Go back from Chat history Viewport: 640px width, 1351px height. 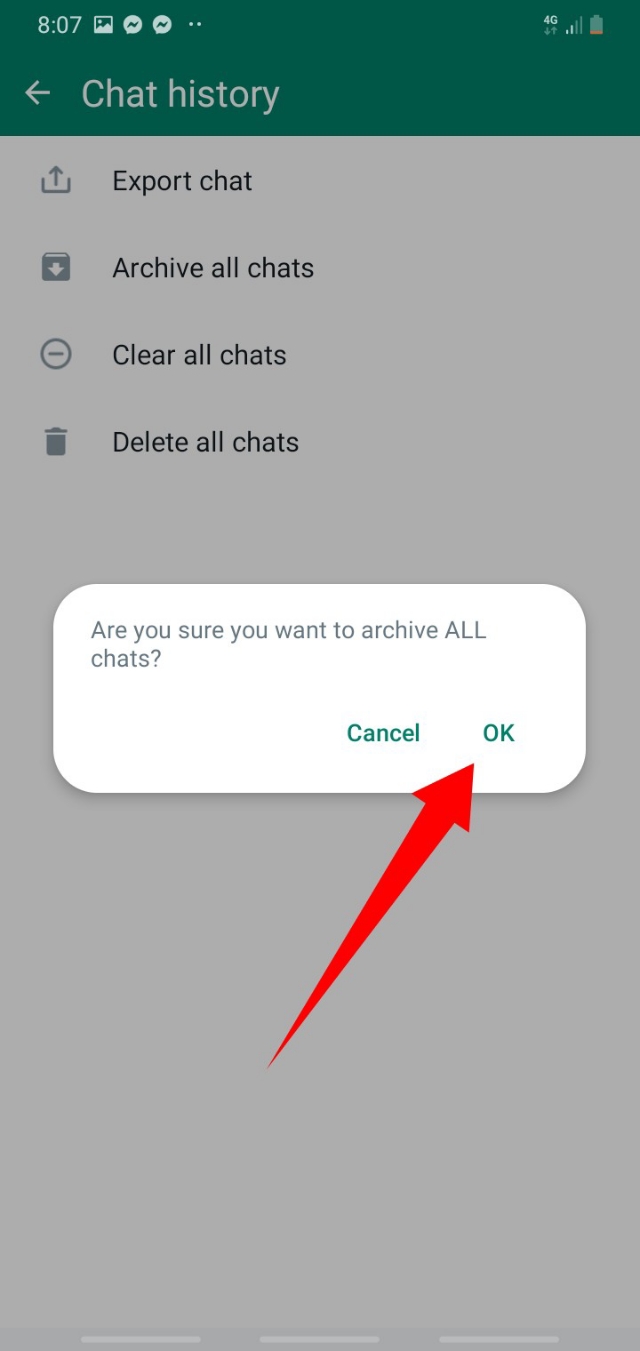click(x=38, y=94)
